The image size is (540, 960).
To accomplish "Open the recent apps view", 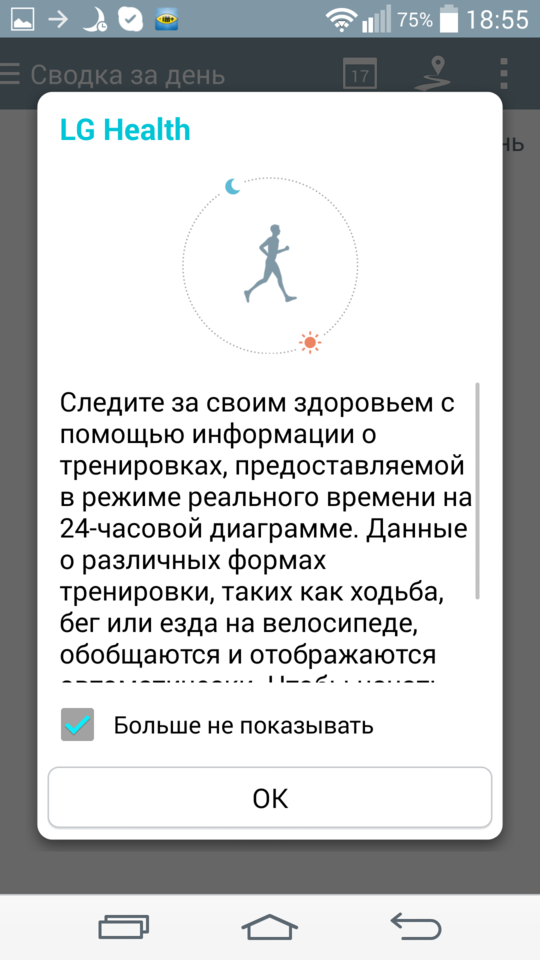I will point(123,926).
